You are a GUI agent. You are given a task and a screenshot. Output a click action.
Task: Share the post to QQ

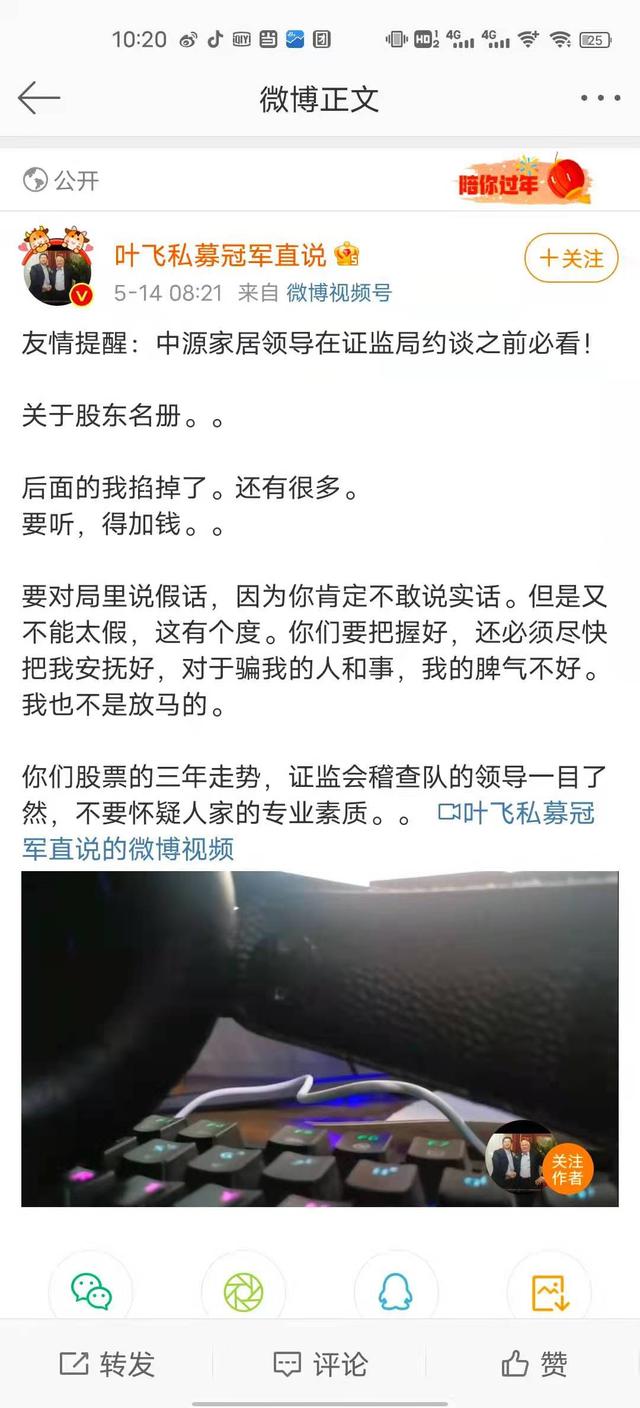(396, 1292)
